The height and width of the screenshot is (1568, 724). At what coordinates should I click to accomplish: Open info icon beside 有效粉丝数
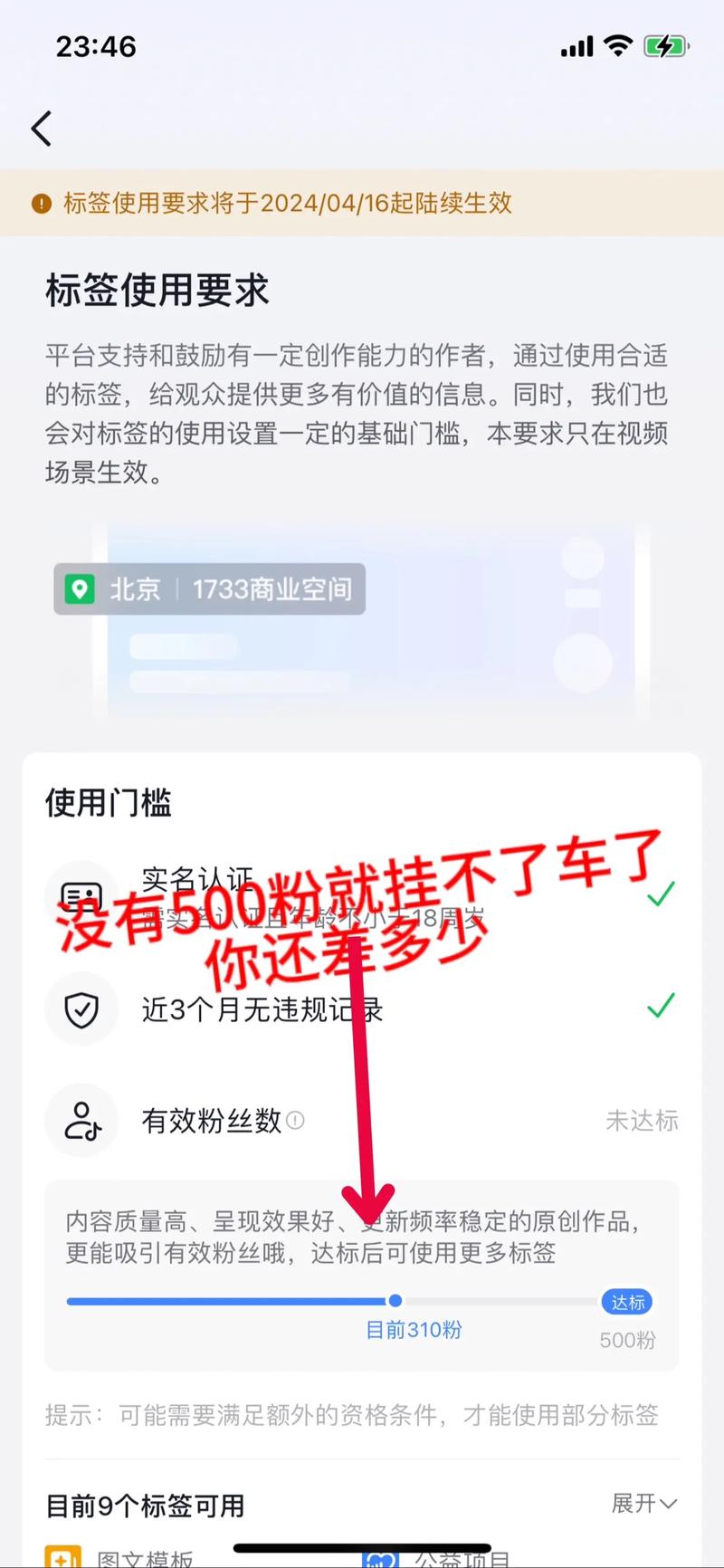(x=295, y=1121)
